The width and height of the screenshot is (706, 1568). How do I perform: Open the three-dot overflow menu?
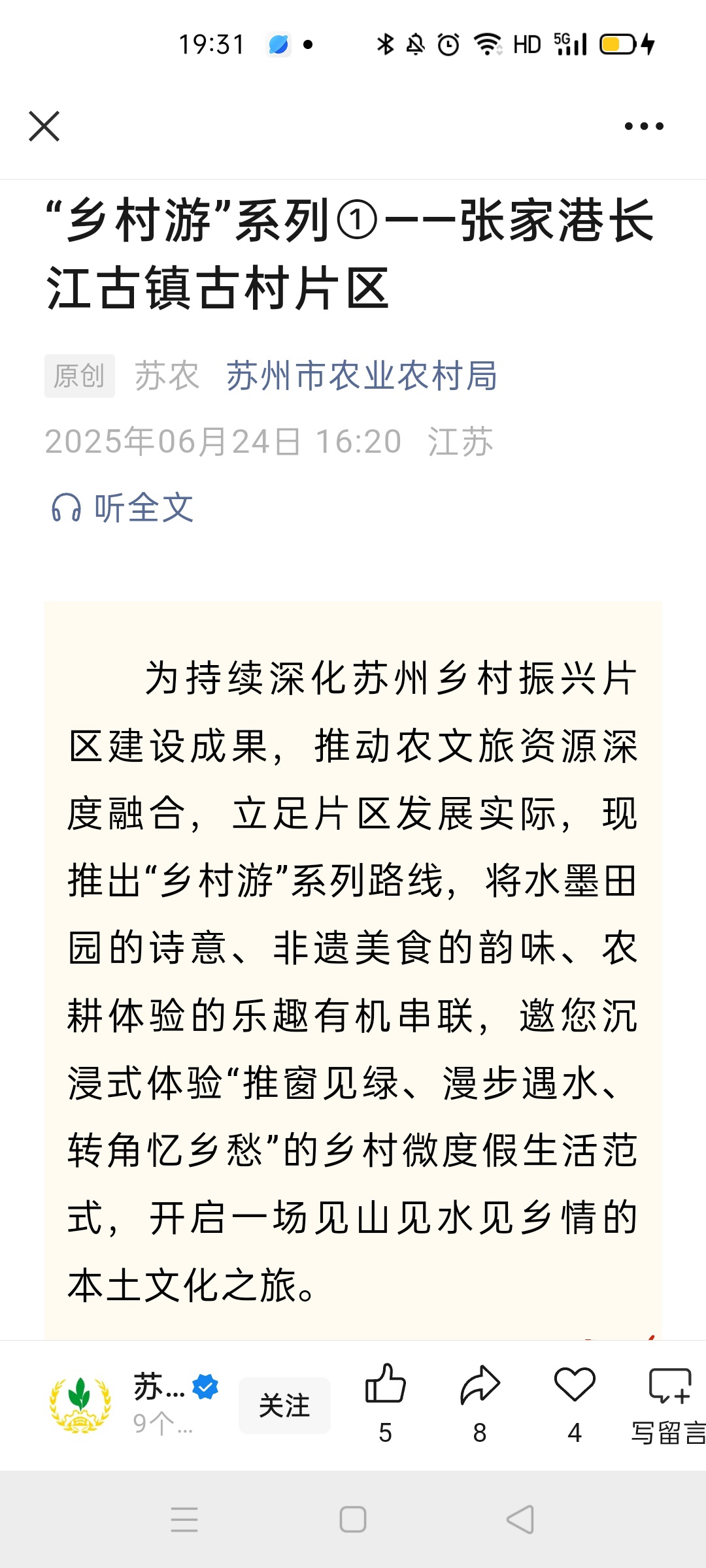click(x=644, y=126)
